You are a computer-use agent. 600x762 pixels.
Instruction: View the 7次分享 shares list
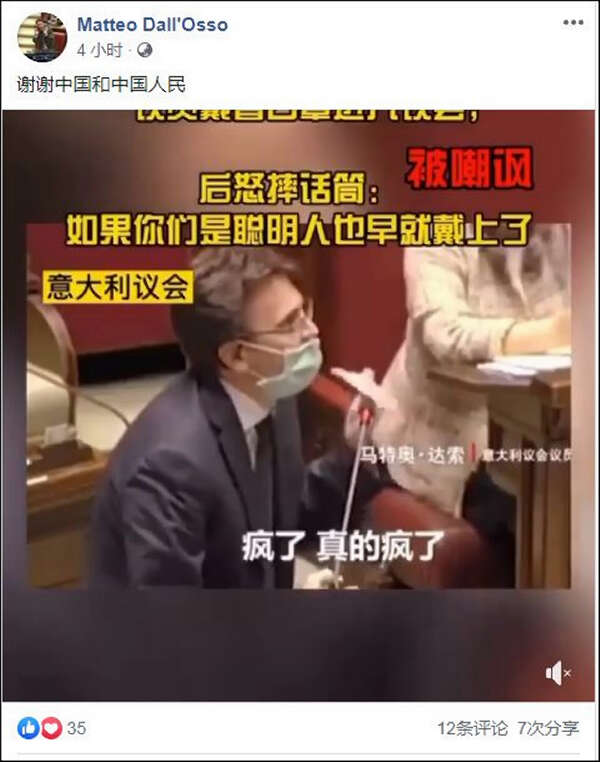click(x=549, y=728)
